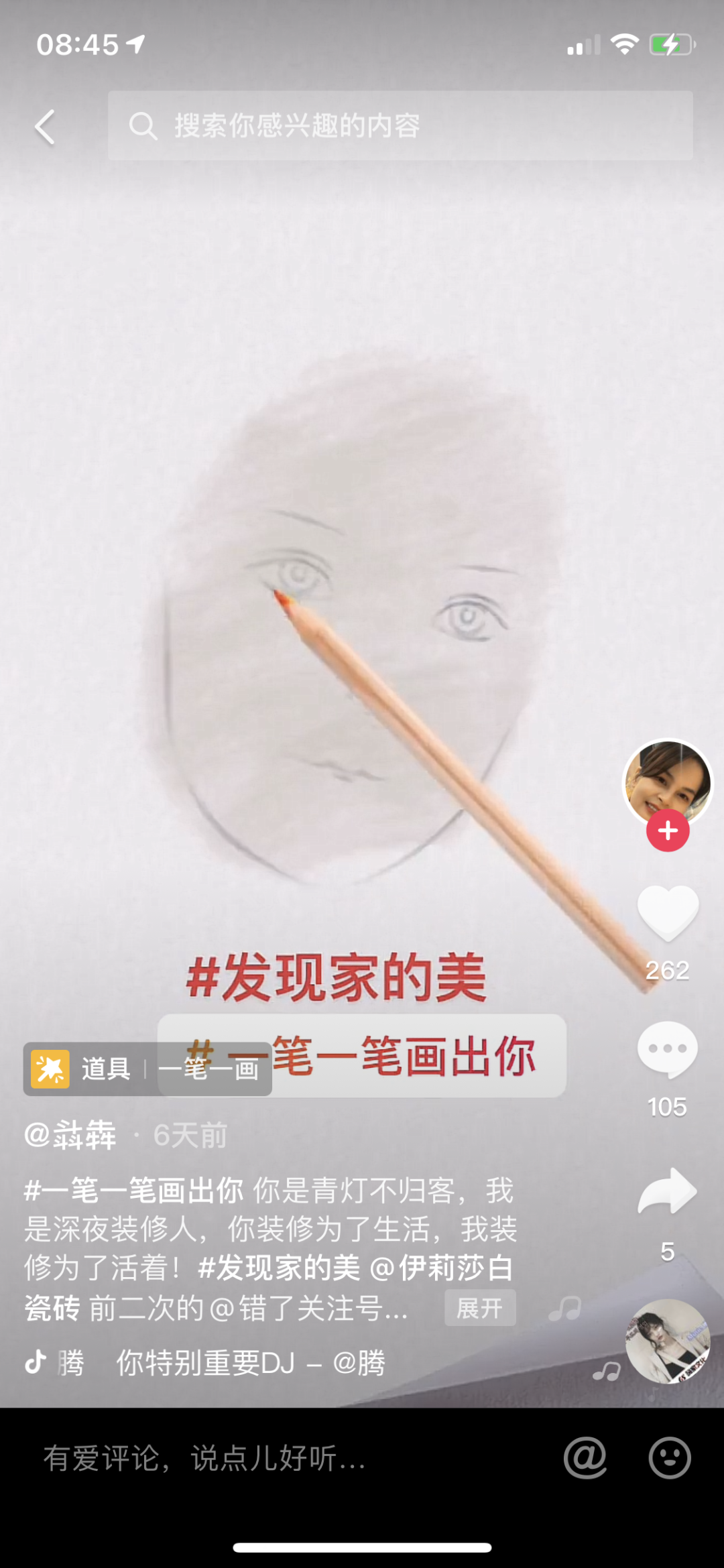Open the 道具 一笔一画 effect tag
Image resolution: width=724 pixels, height=1568 pixels.
[147, 1069]
